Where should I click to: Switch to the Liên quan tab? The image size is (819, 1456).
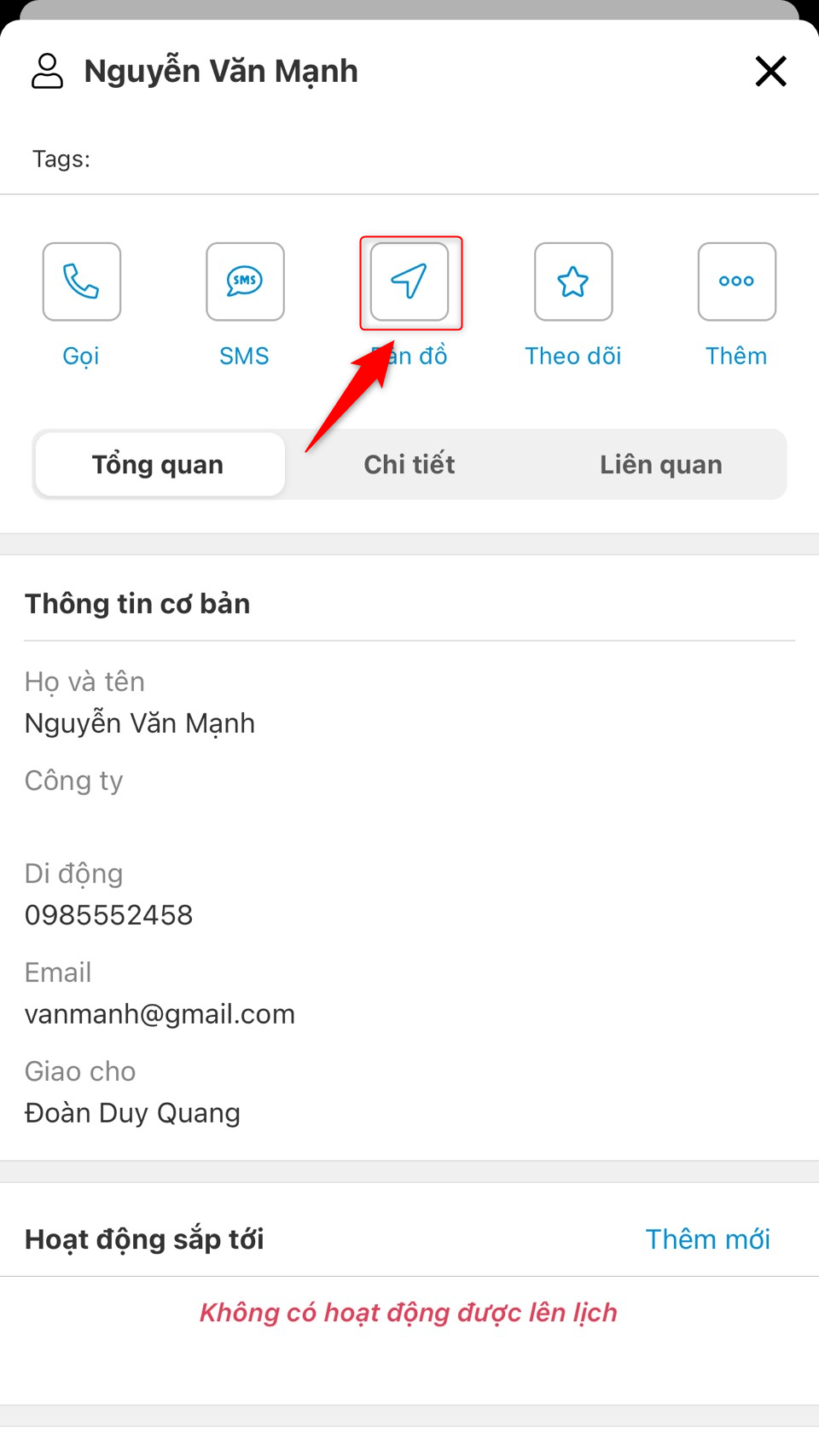pyautogui.click(x=660, y=465)
